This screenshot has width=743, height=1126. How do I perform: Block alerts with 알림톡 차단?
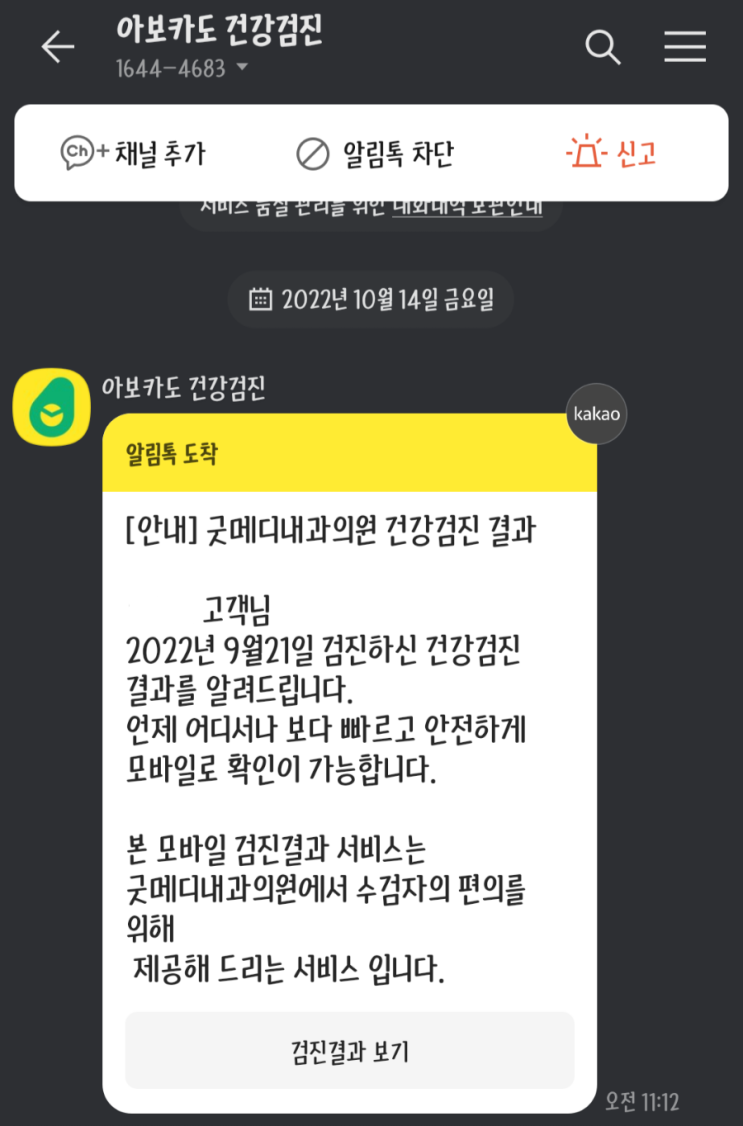[x=376, y=154]
